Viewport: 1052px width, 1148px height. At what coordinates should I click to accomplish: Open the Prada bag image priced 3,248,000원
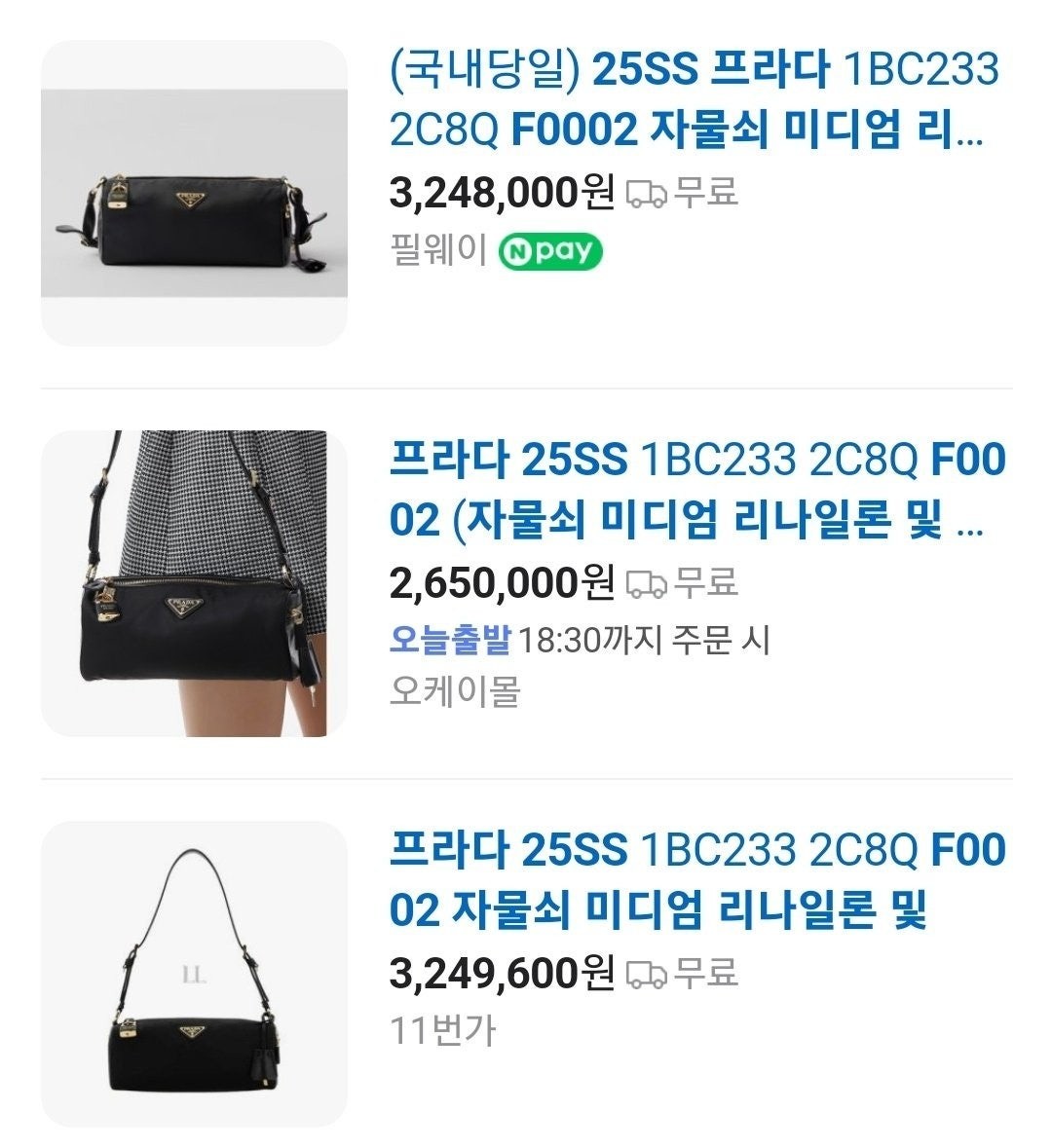(194, 193)
